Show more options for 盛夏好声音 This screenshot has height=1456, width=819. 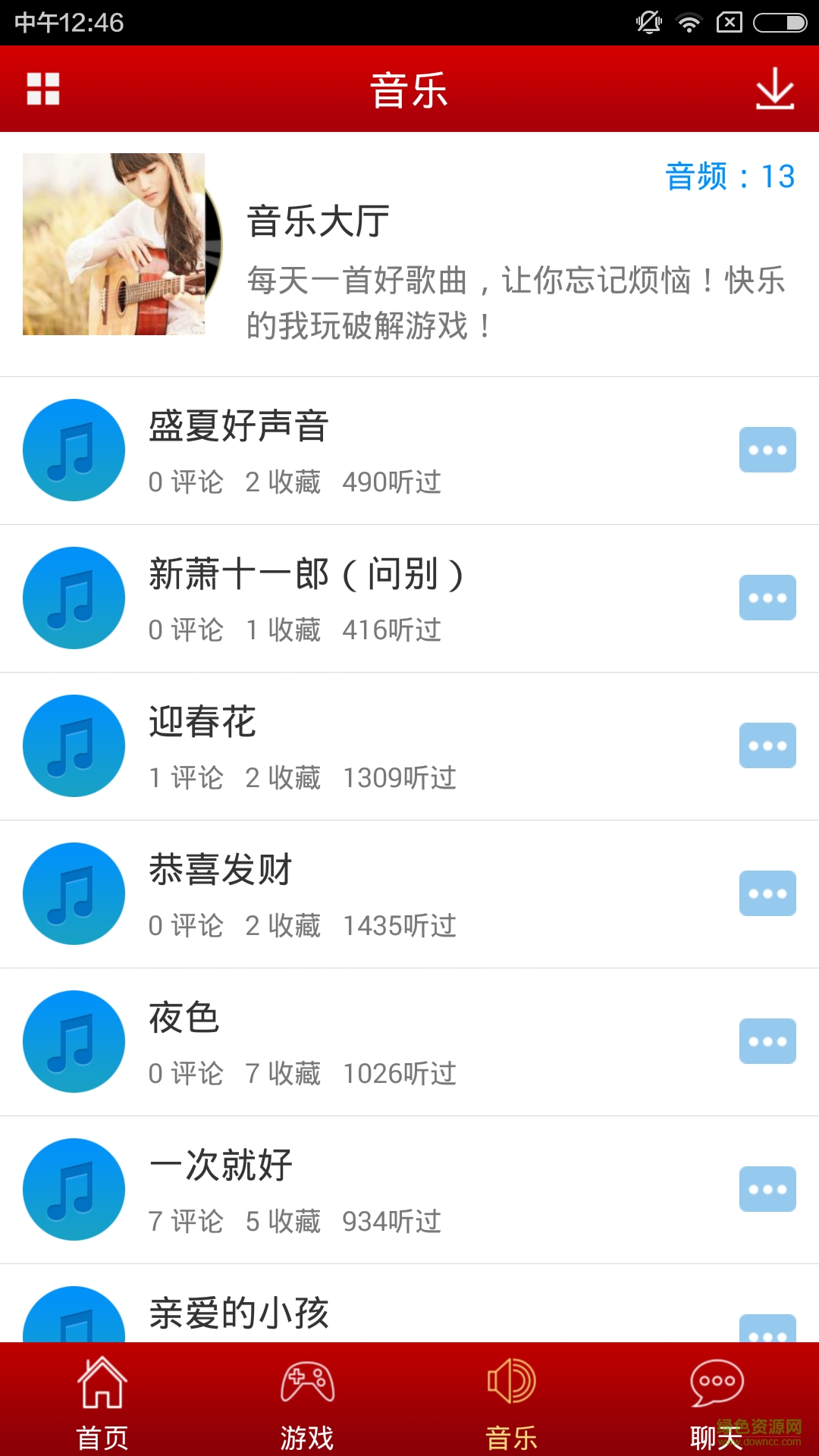pos(767,450)
